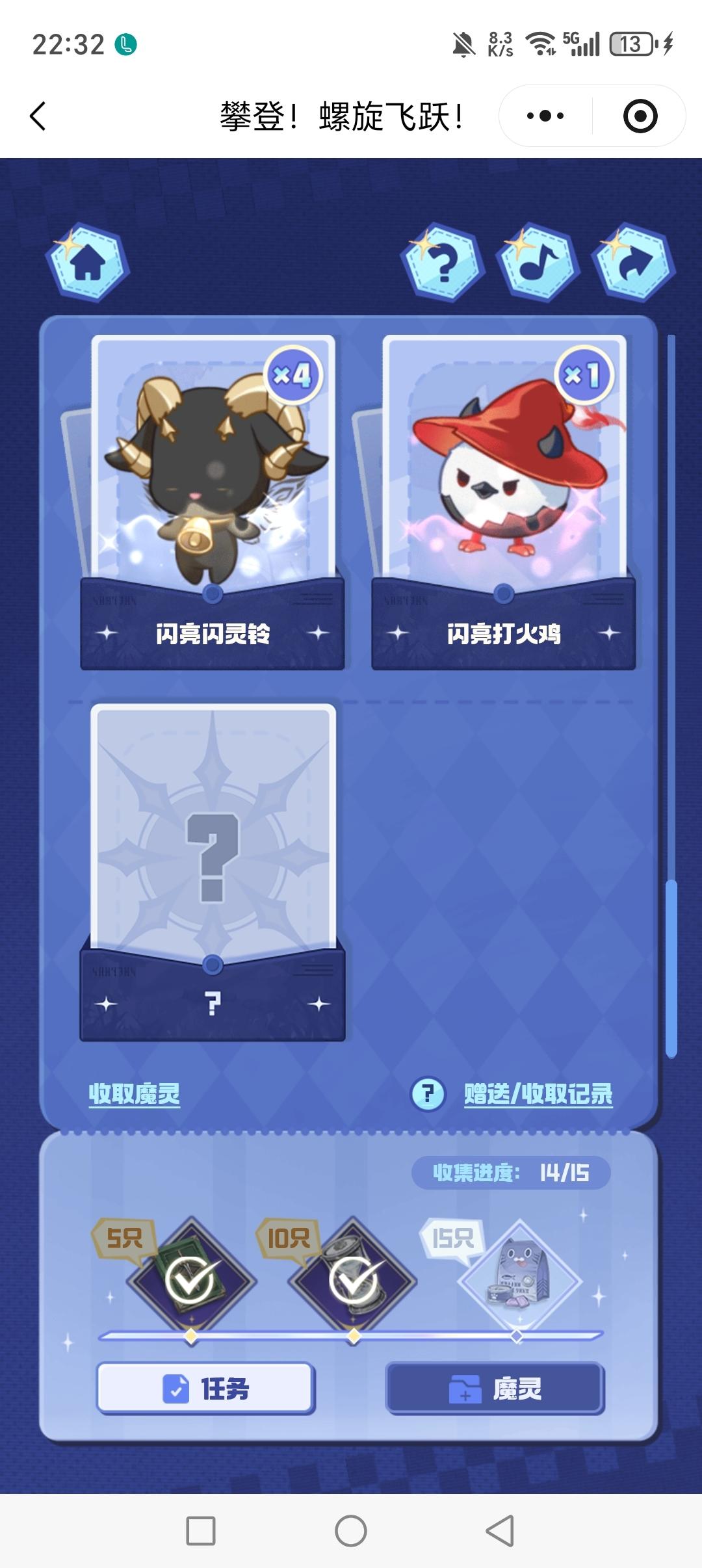Tap the help icon beside 赠送/收取记录

(x=428, y=1093)
